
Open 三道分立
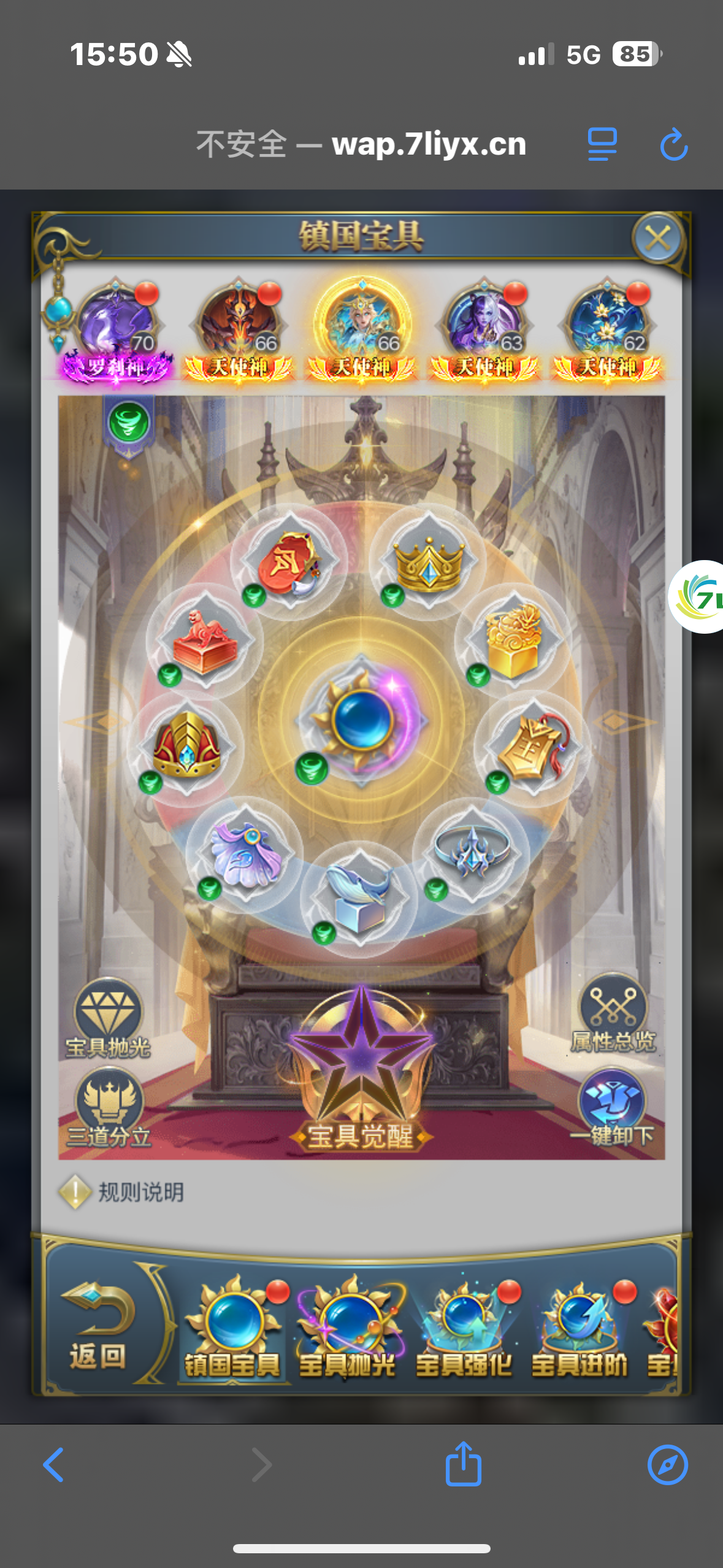109,1108
